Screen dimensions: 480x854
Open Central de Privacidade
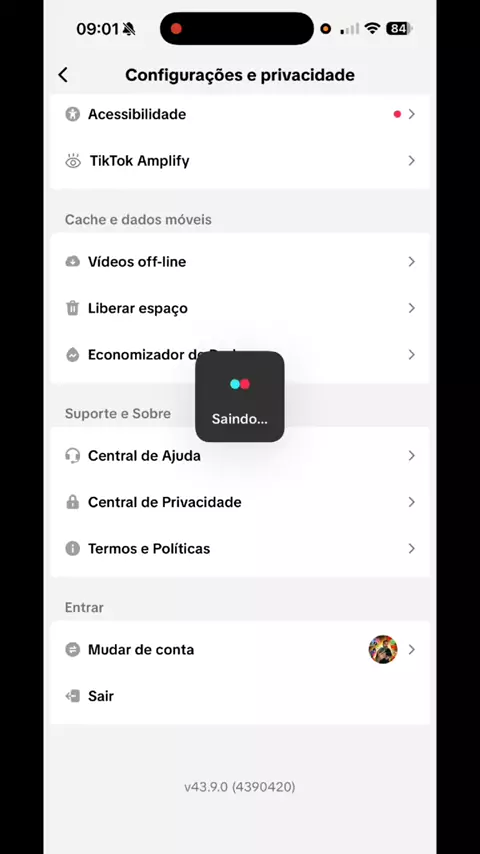[240, 502]
